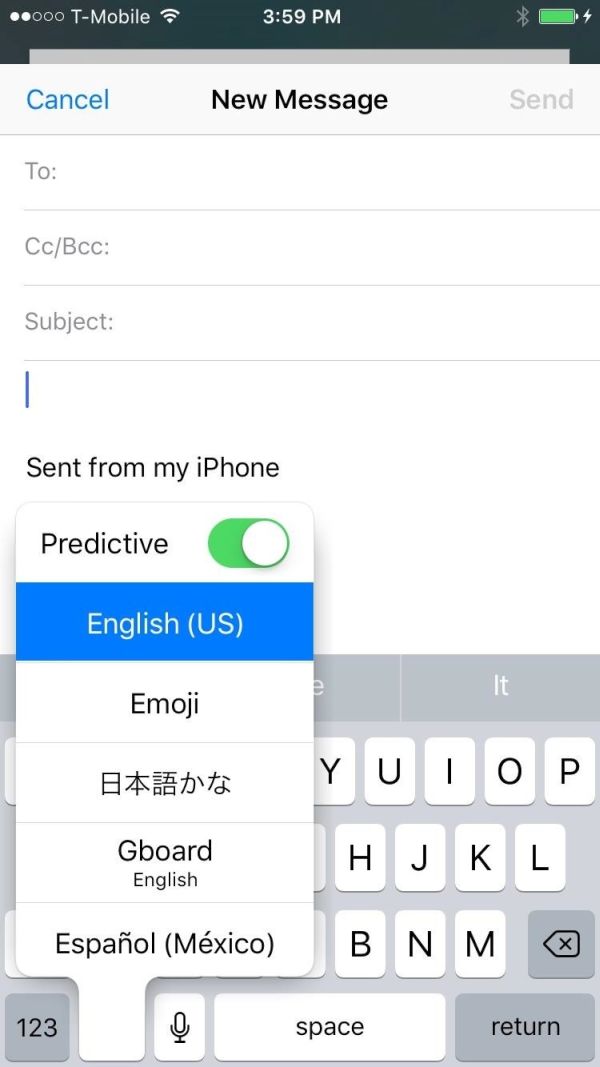Tap the backspace key

coord(561,945)
